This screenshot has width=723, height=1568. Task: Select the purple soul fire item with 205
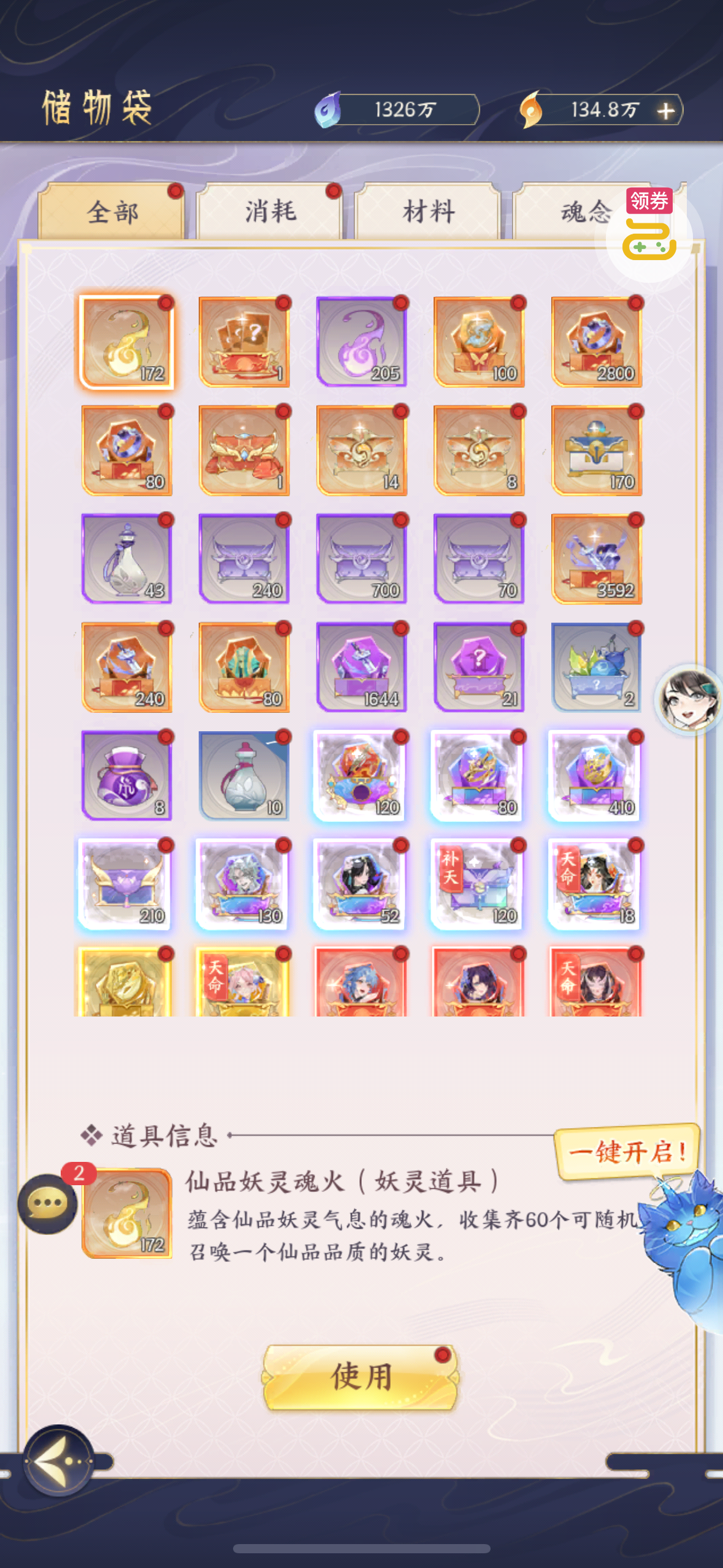361,342
